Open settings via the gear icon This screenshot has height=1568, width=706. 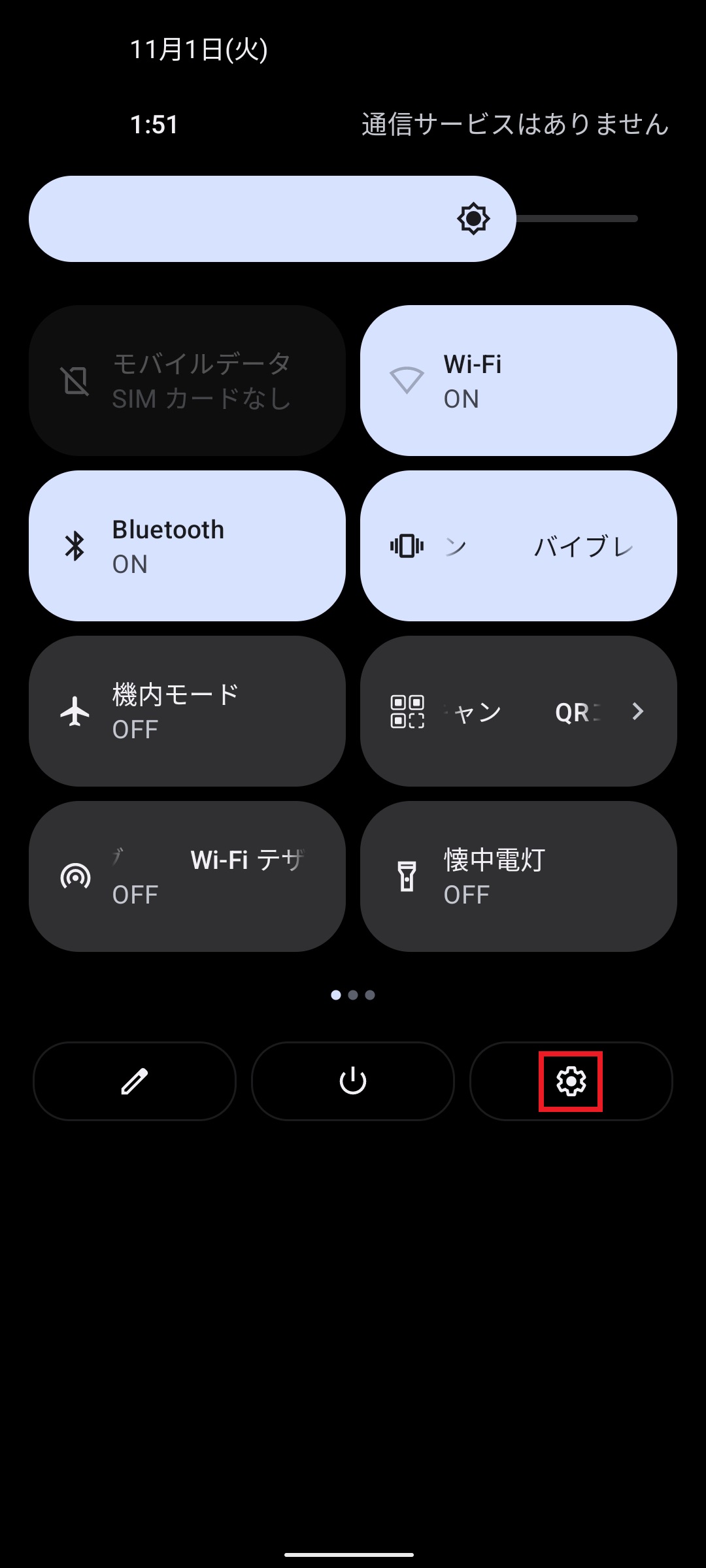click(x=571, y=1081)
